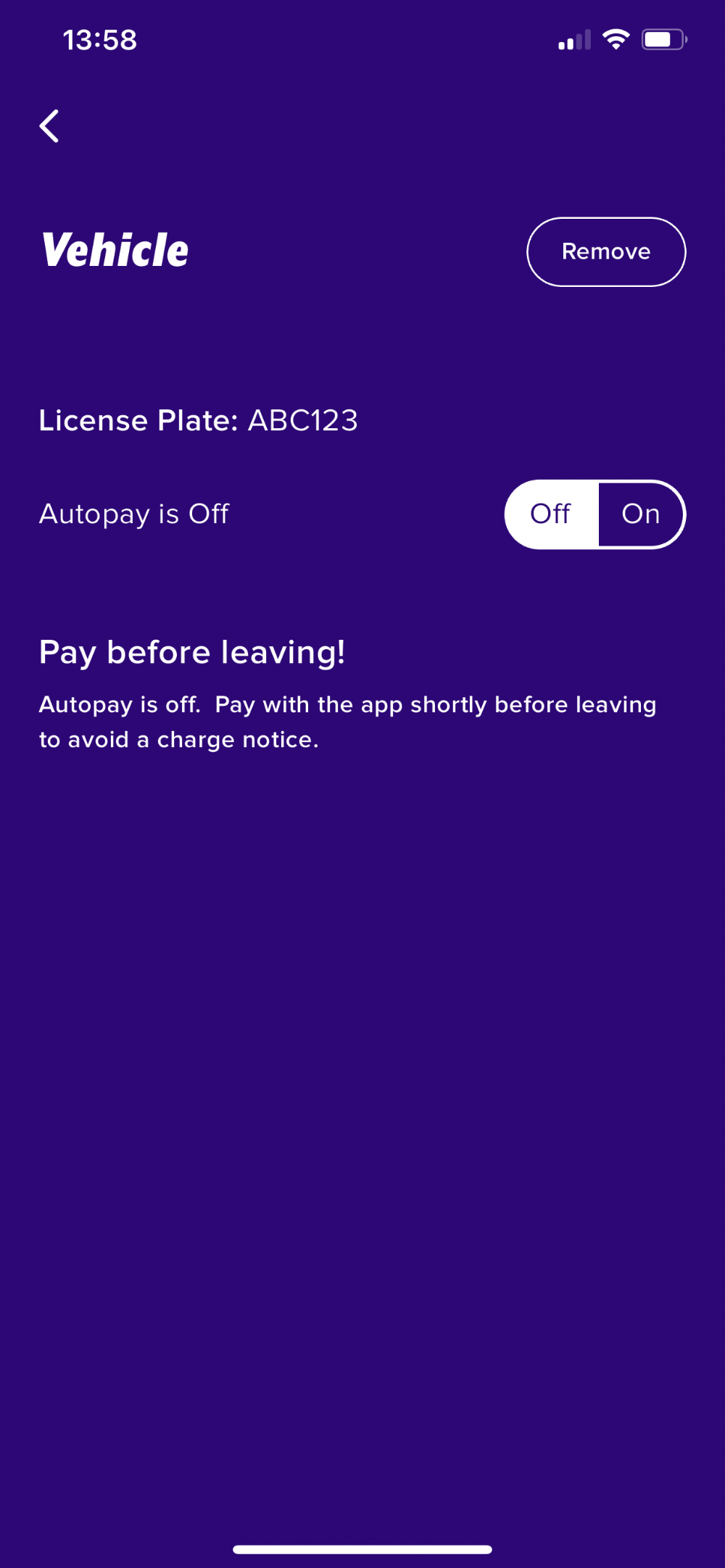Select the Off option for Autopay

point(551,514)
